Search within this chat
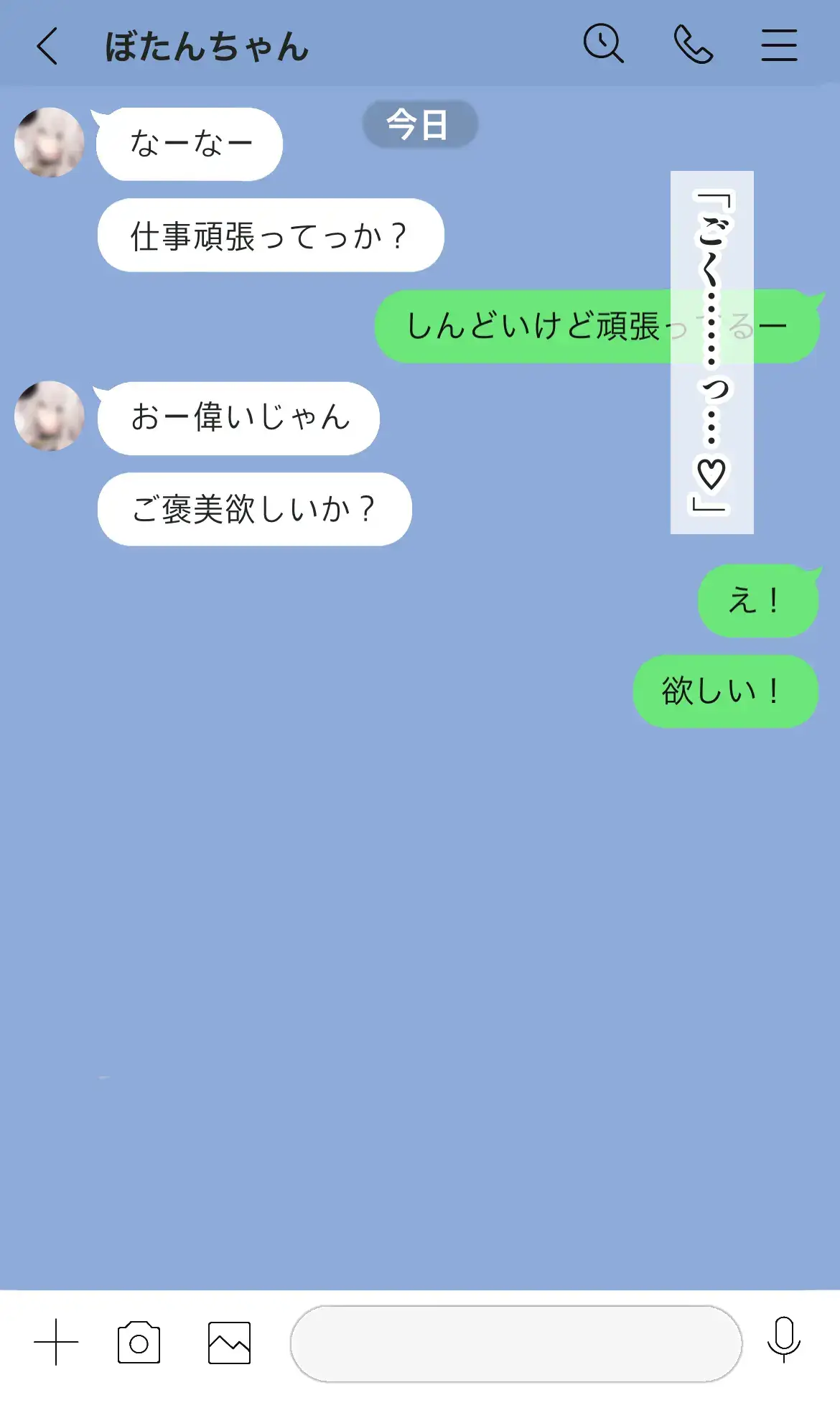Viewport: 840px width, 1413px height. click(603, 45)
